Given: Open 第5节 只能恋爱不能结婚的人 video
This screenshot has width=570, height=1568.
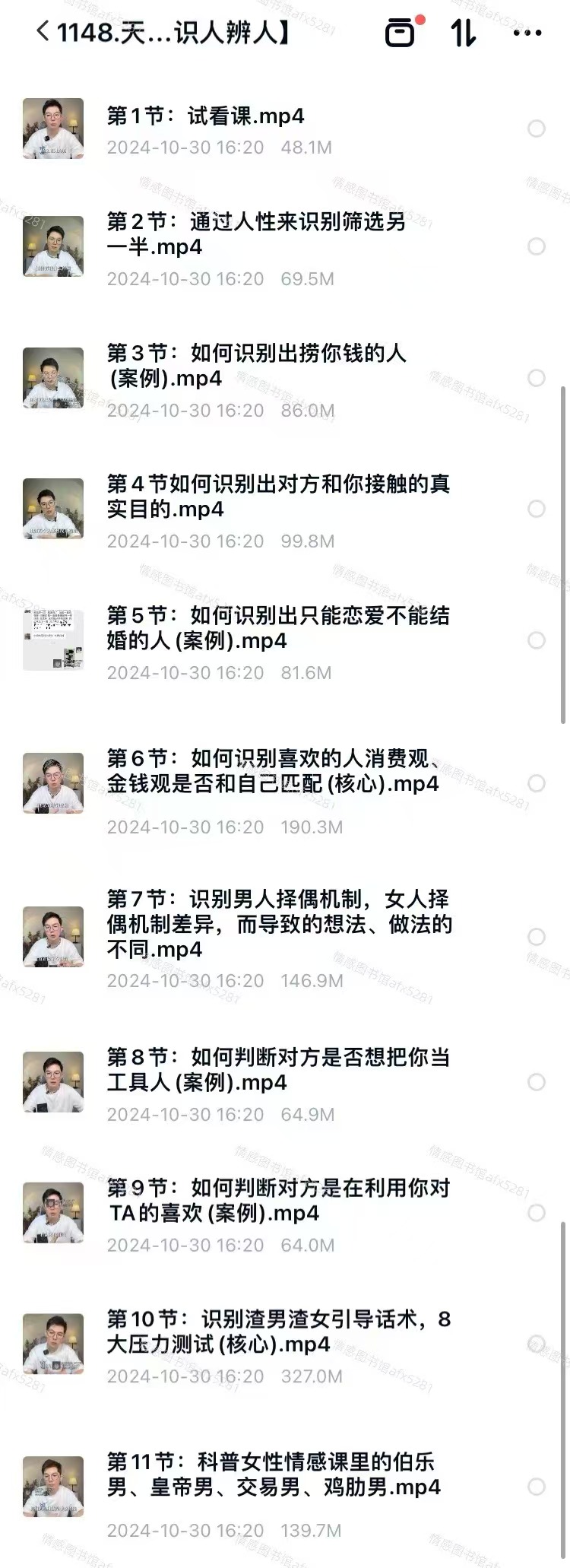Looking at the screenshot, I should click(x=277, y=628).
